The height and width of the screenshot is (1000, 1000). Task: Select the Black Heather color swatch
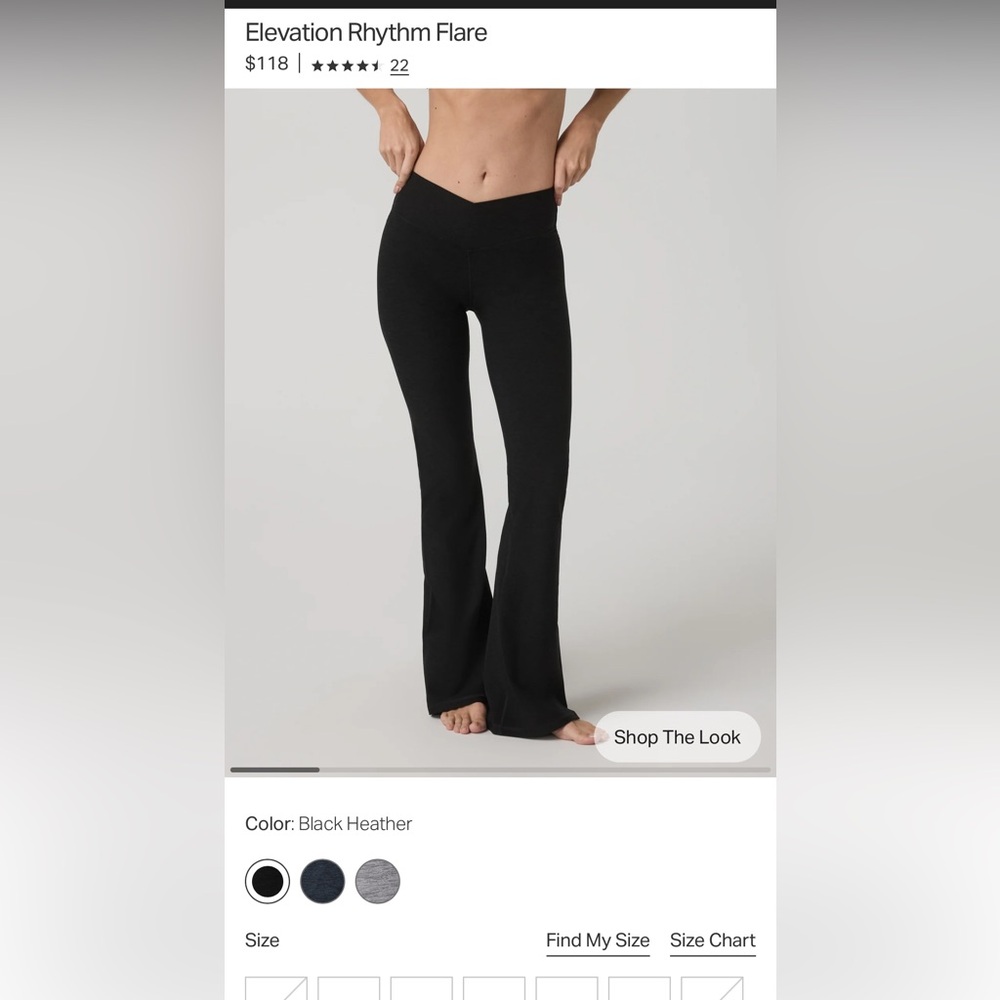coord(267,881)
